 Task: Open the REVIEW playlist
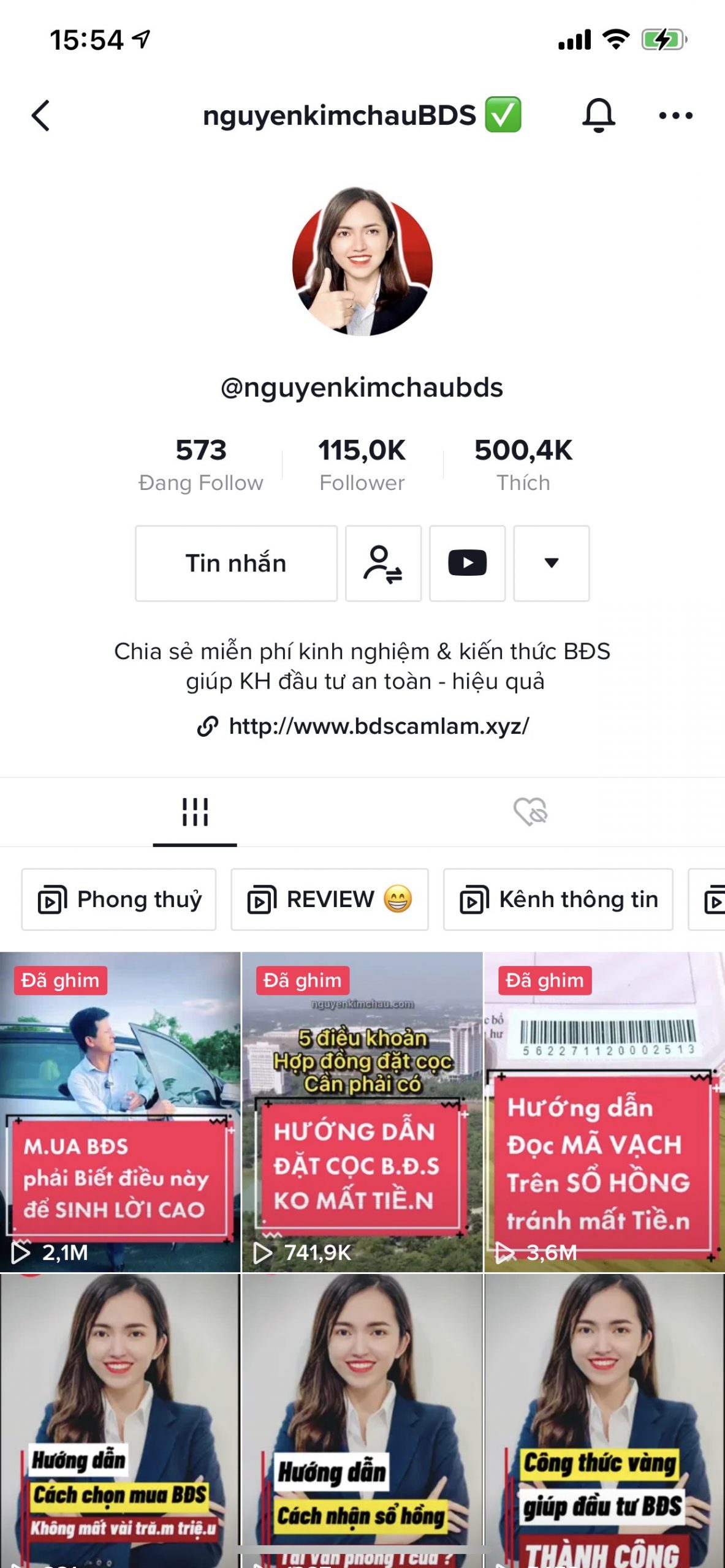tap(329, 899)
